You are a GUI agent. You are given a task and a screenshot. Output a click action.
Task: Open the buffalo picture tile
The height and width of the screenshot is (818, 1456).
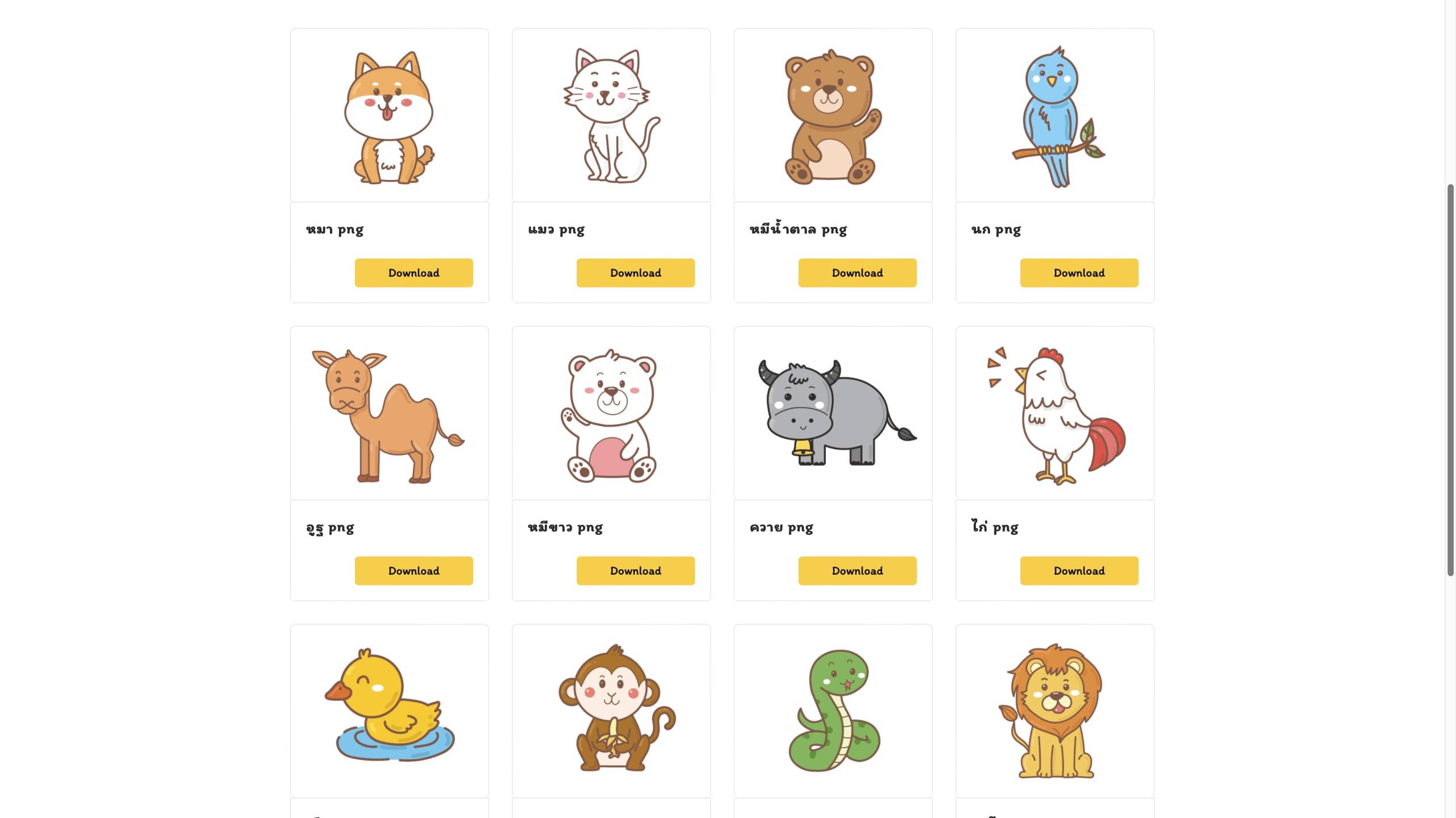[833, 413]
